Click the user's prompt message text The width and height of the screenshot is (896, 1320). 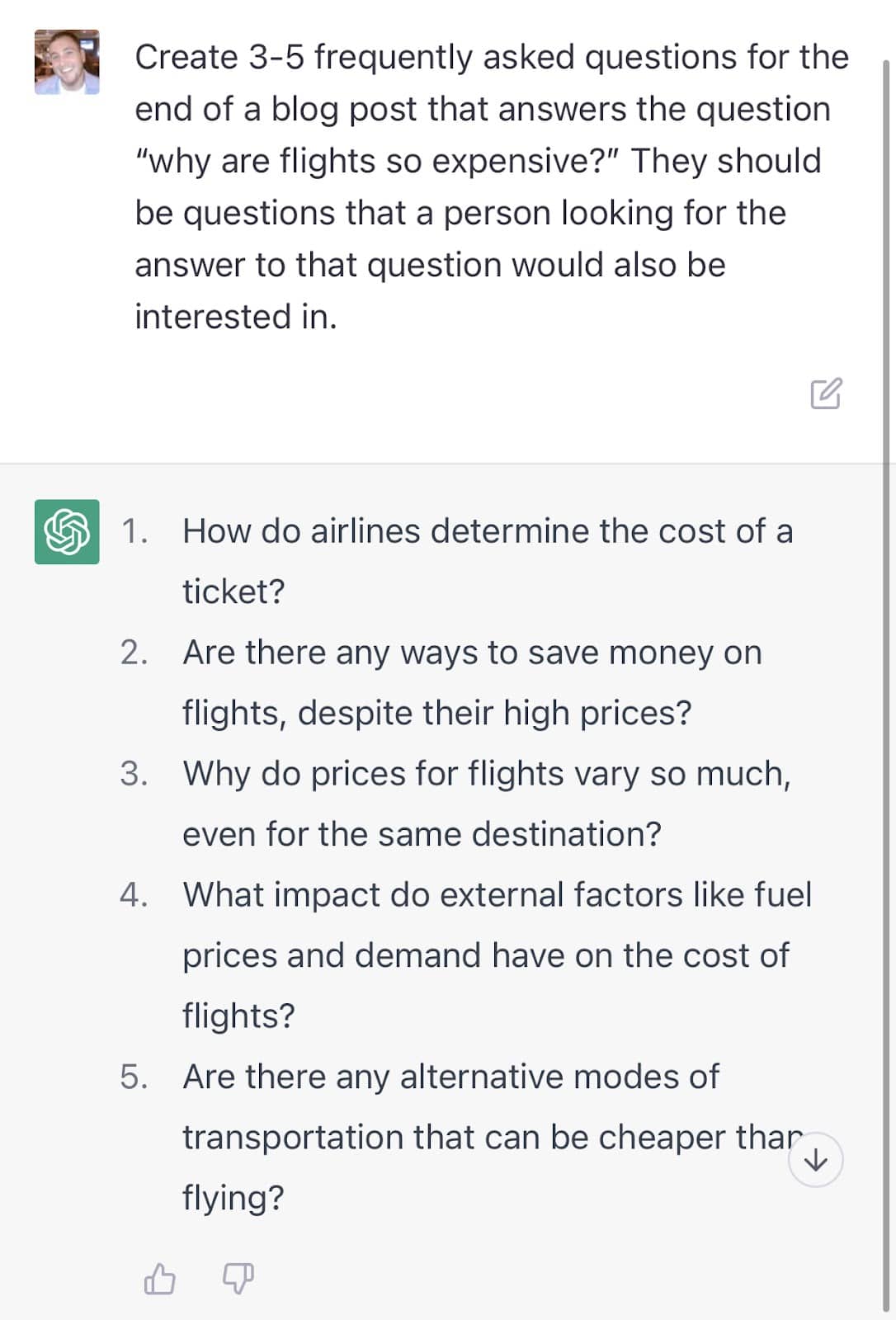487,186
